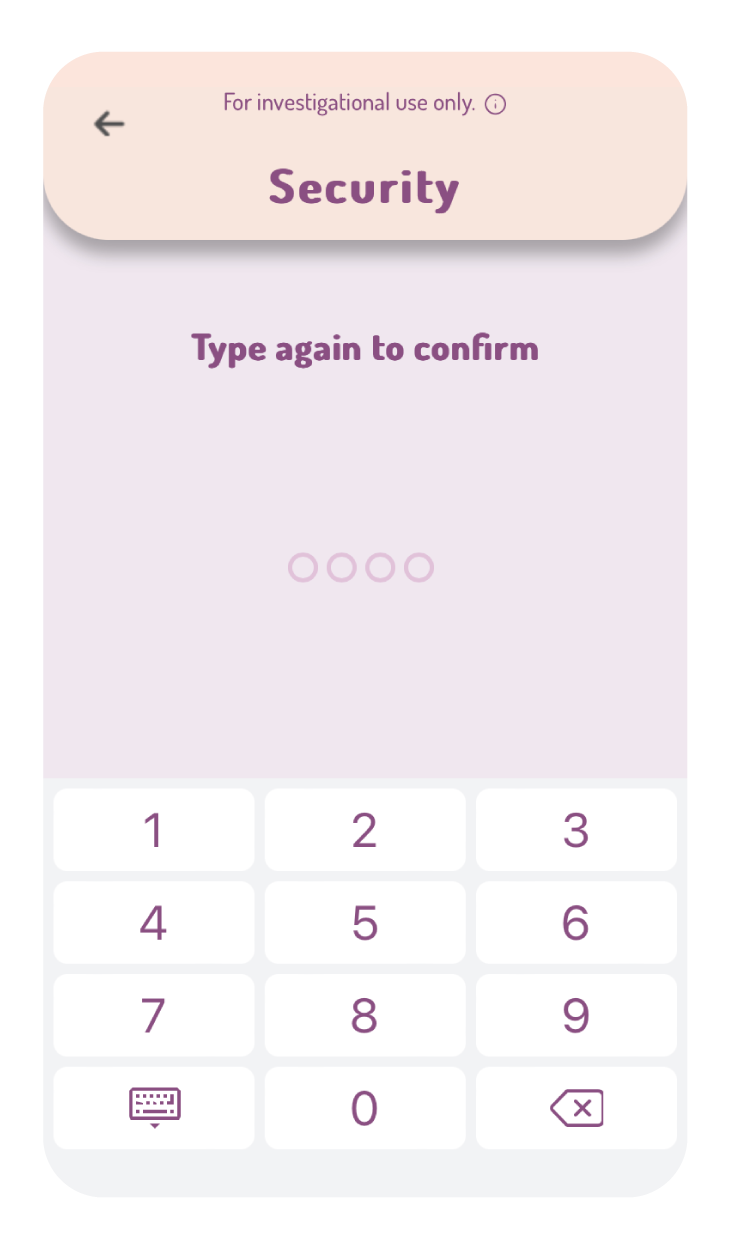
Task: Enter digit 9 on the keypad
Action: (x=576, y=1015)
